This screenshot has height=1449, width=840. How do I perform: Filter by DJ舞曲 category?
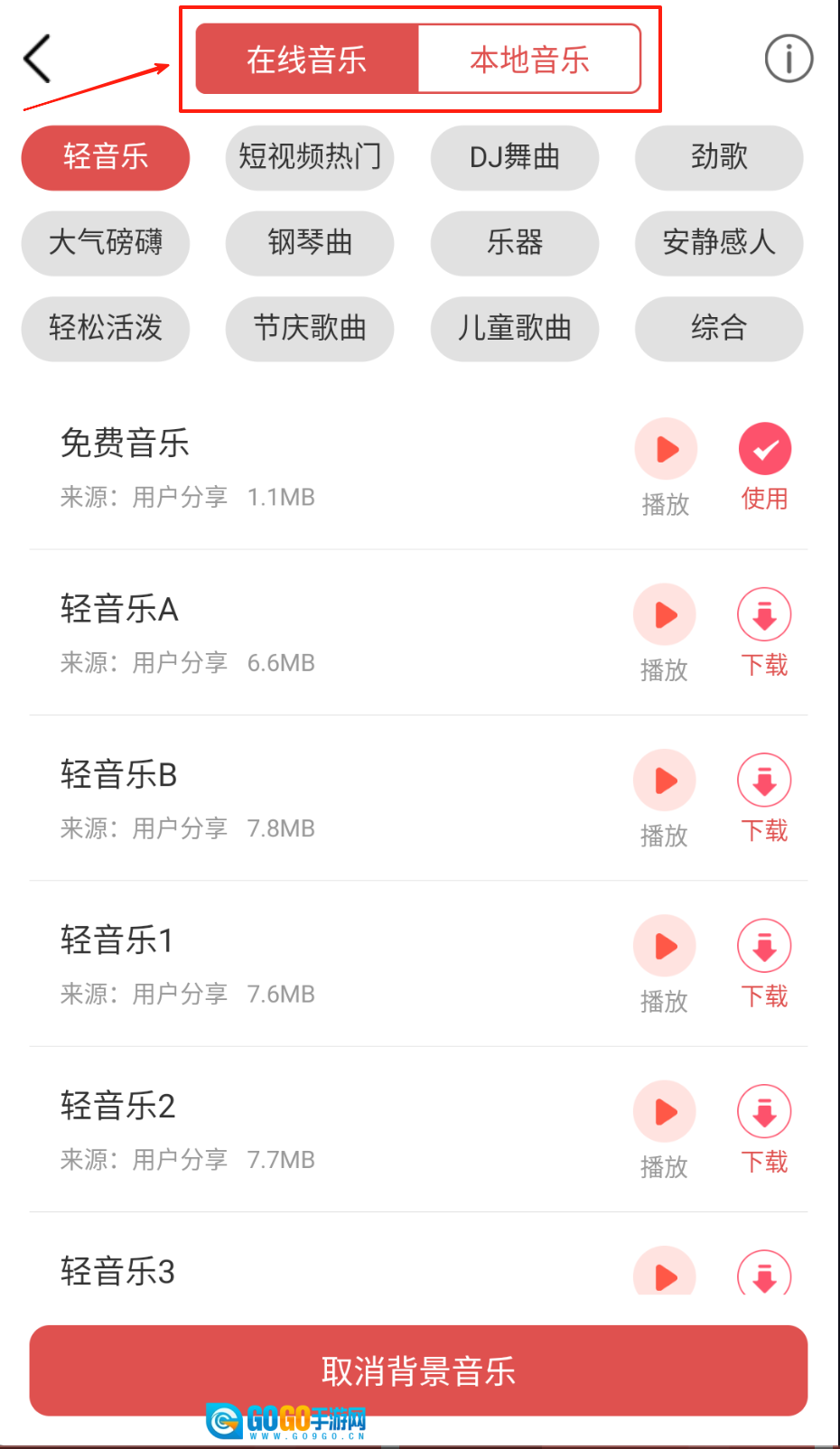coord(515,157)
